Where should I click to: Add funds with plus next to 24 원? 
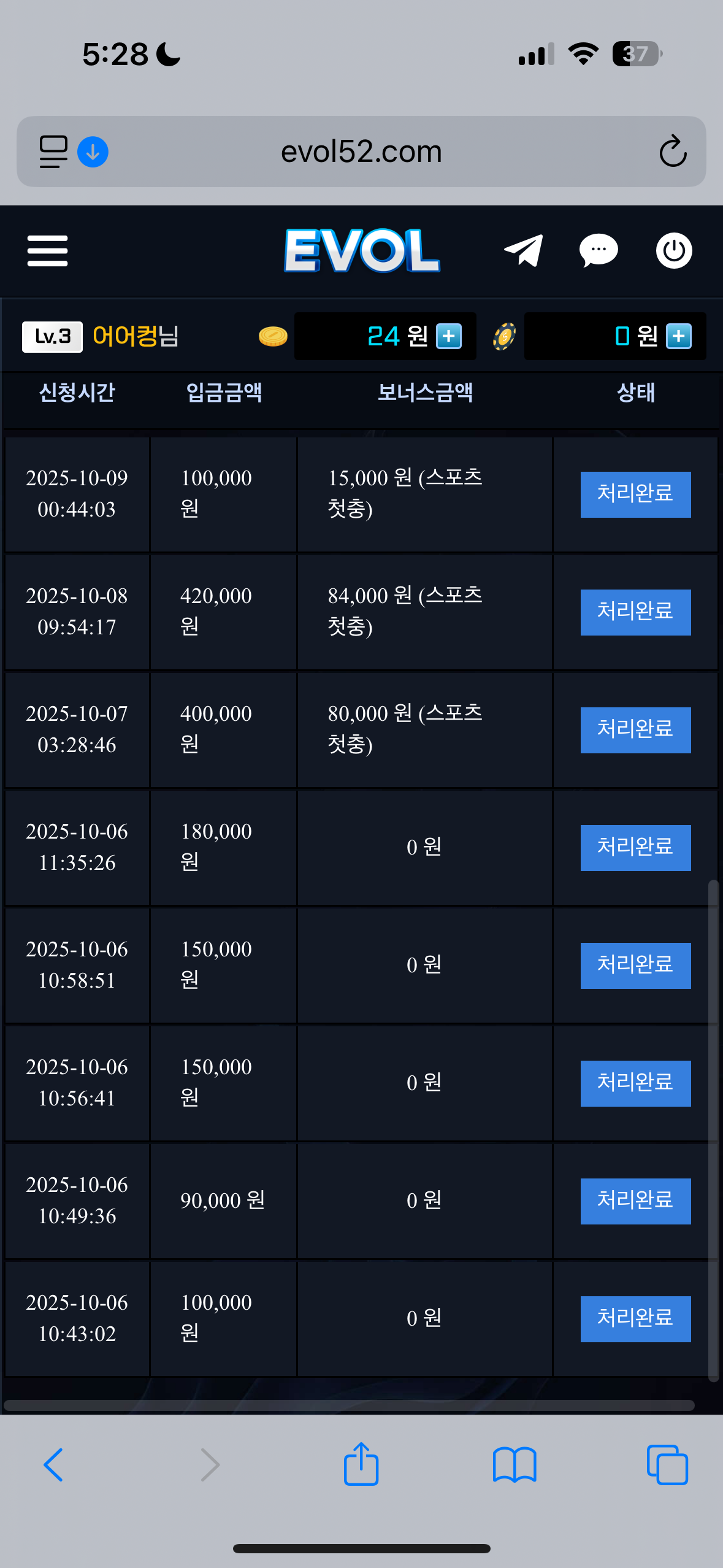click(x=449, y=336)
